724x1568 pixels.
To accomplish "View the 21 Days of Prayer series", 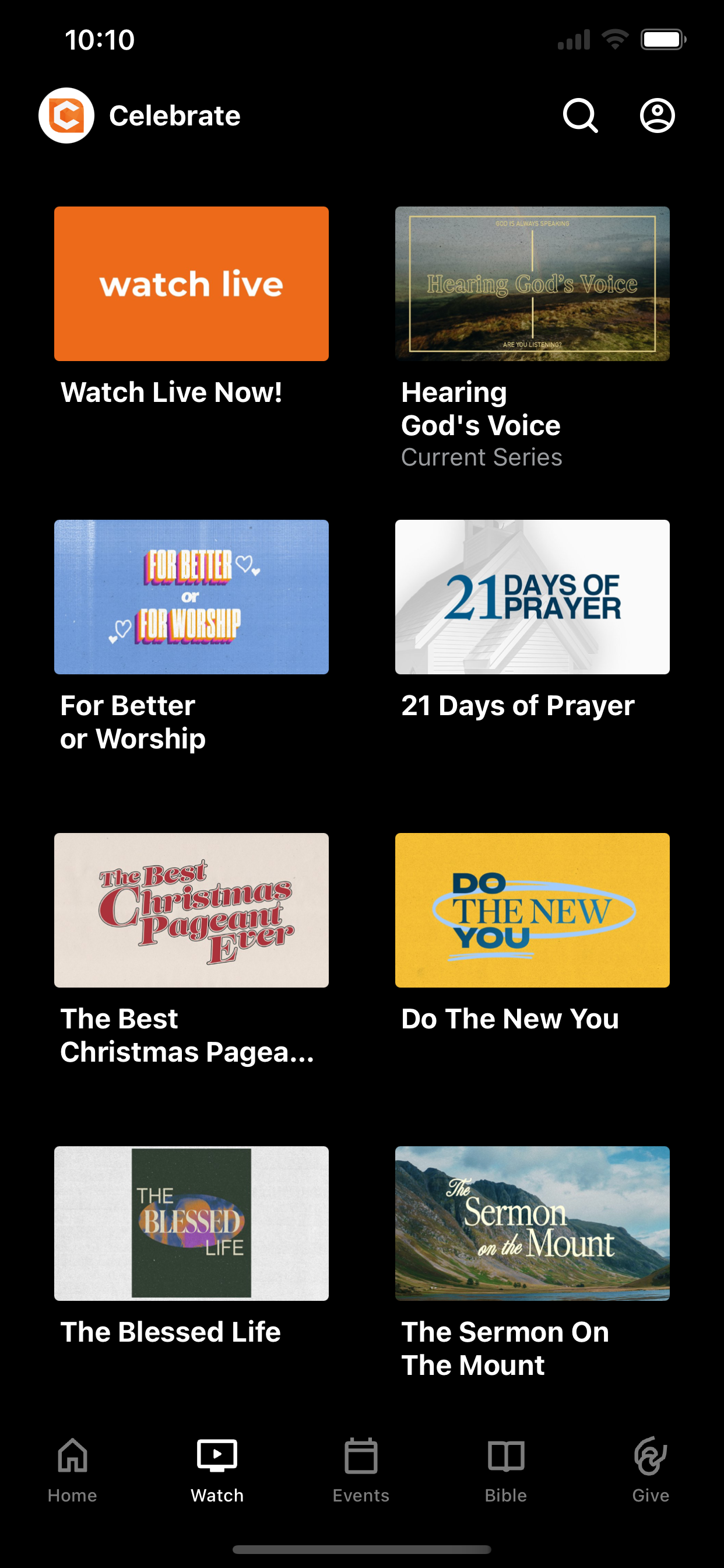I will [x=532, y=597].
